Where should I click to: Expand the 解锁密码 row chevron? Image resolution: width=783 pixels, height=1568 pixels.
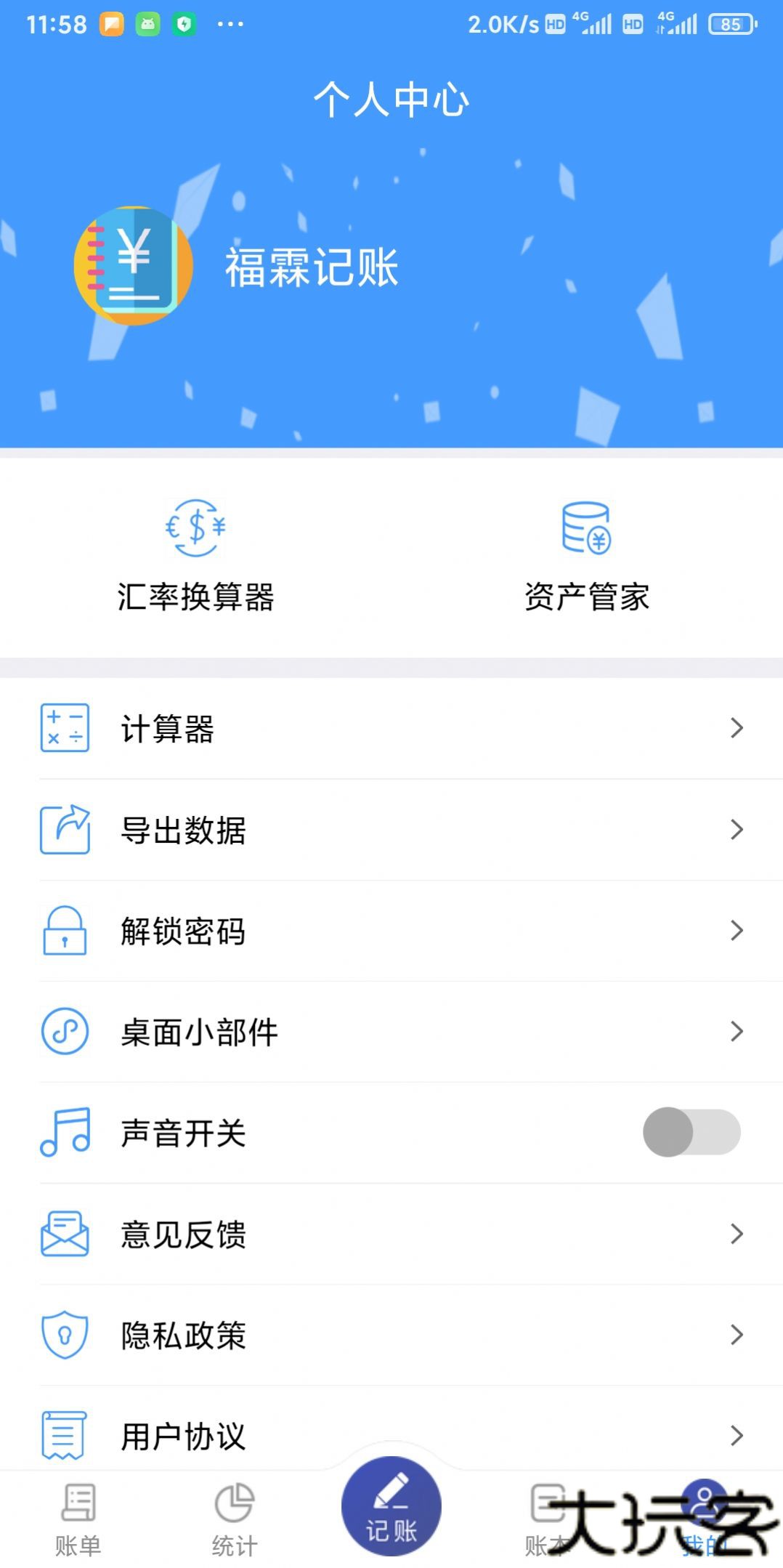coord(738,931)
